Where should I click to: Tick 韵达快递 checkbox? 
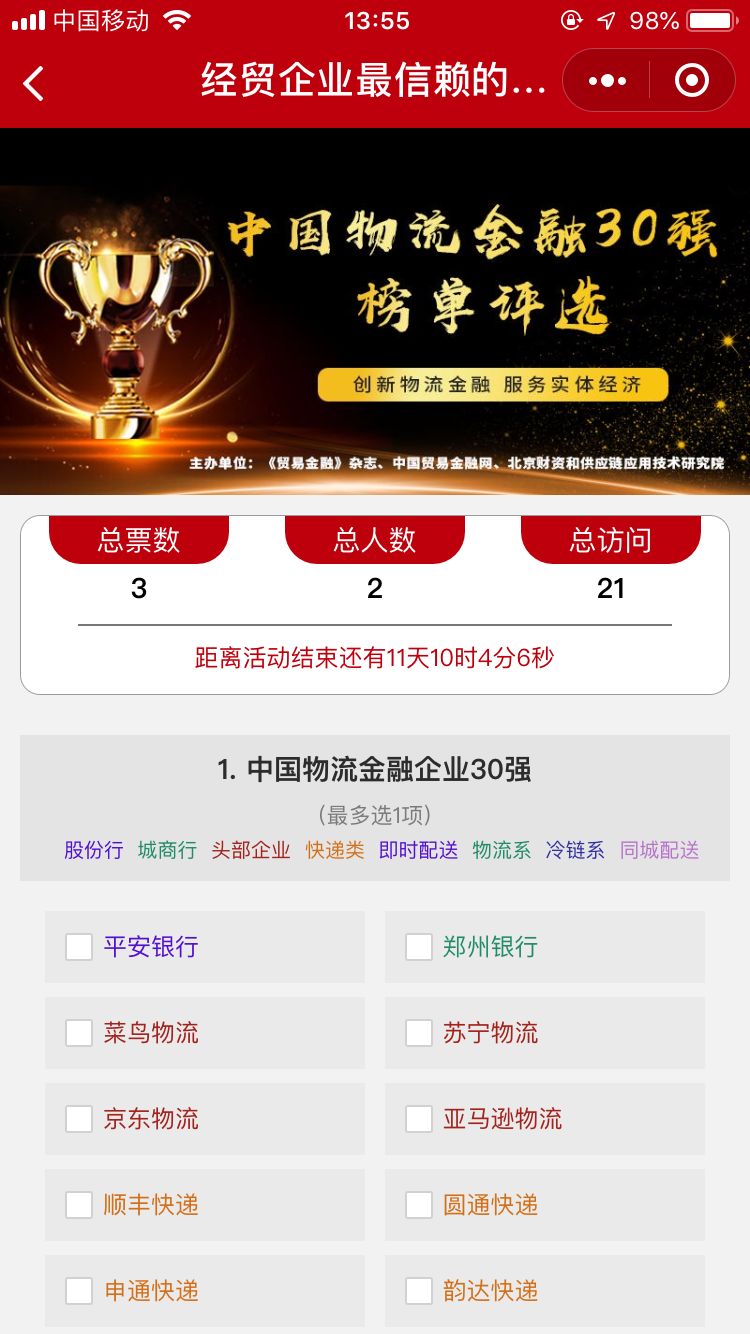coord(419,1291)
